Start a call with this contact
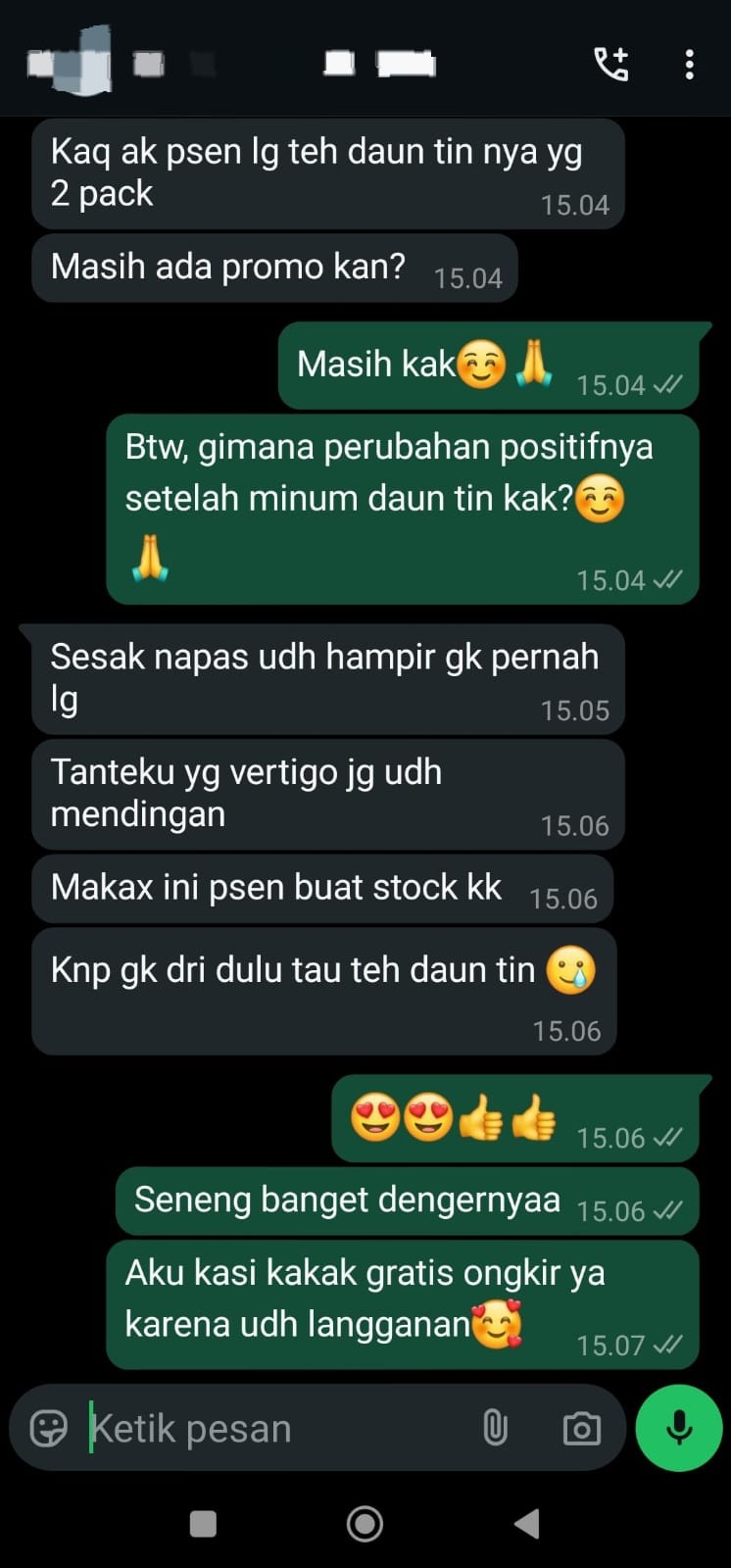This screenshot has width=731, height=1568. pos(611,65)
